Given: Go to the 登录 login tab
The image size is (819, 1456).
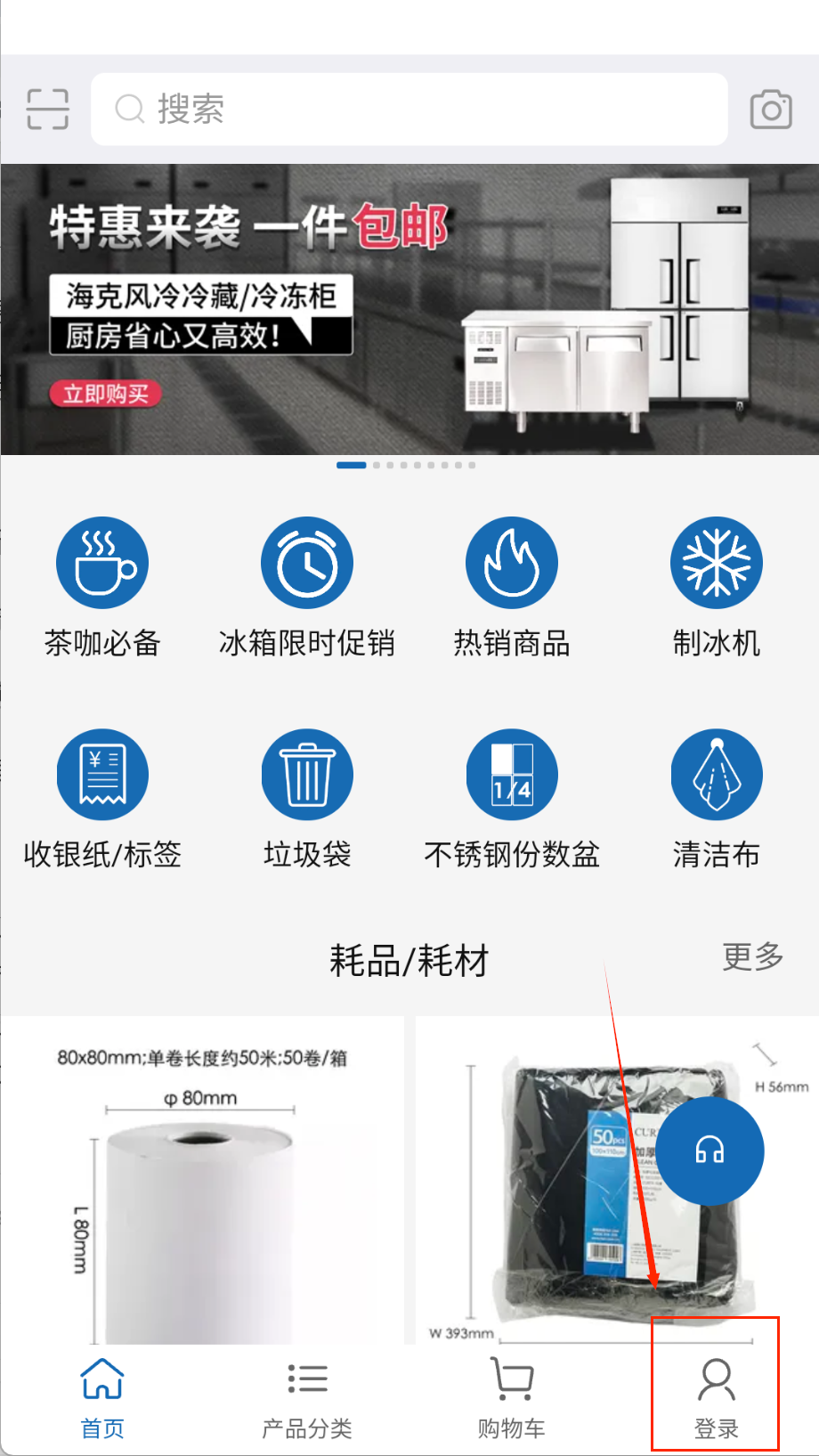Looking at the screenshot, I should click(x=717, y=1398).
